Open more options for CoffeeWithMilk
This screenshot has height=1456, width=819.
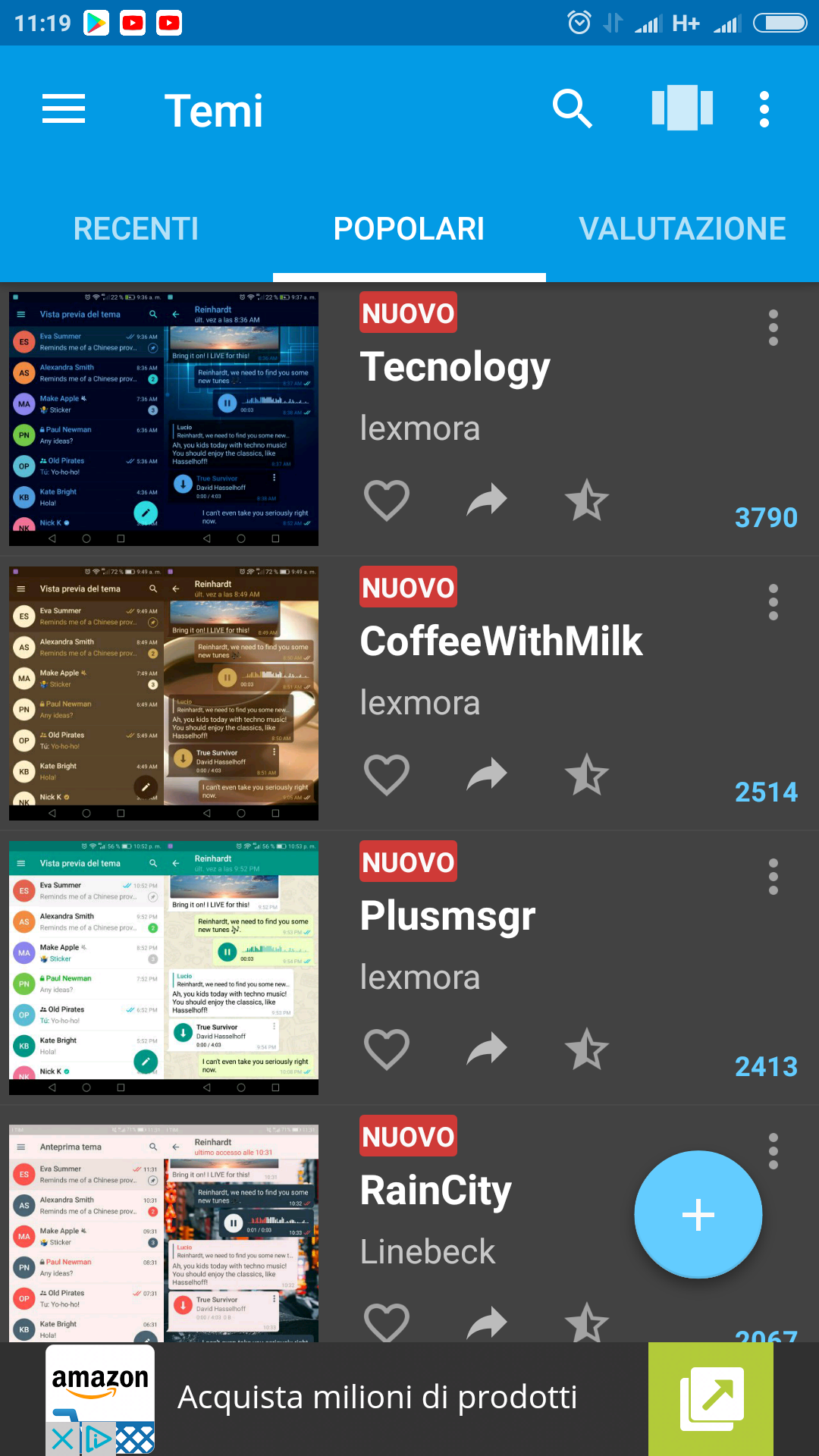pyautogui.click(x=773, y=602)
